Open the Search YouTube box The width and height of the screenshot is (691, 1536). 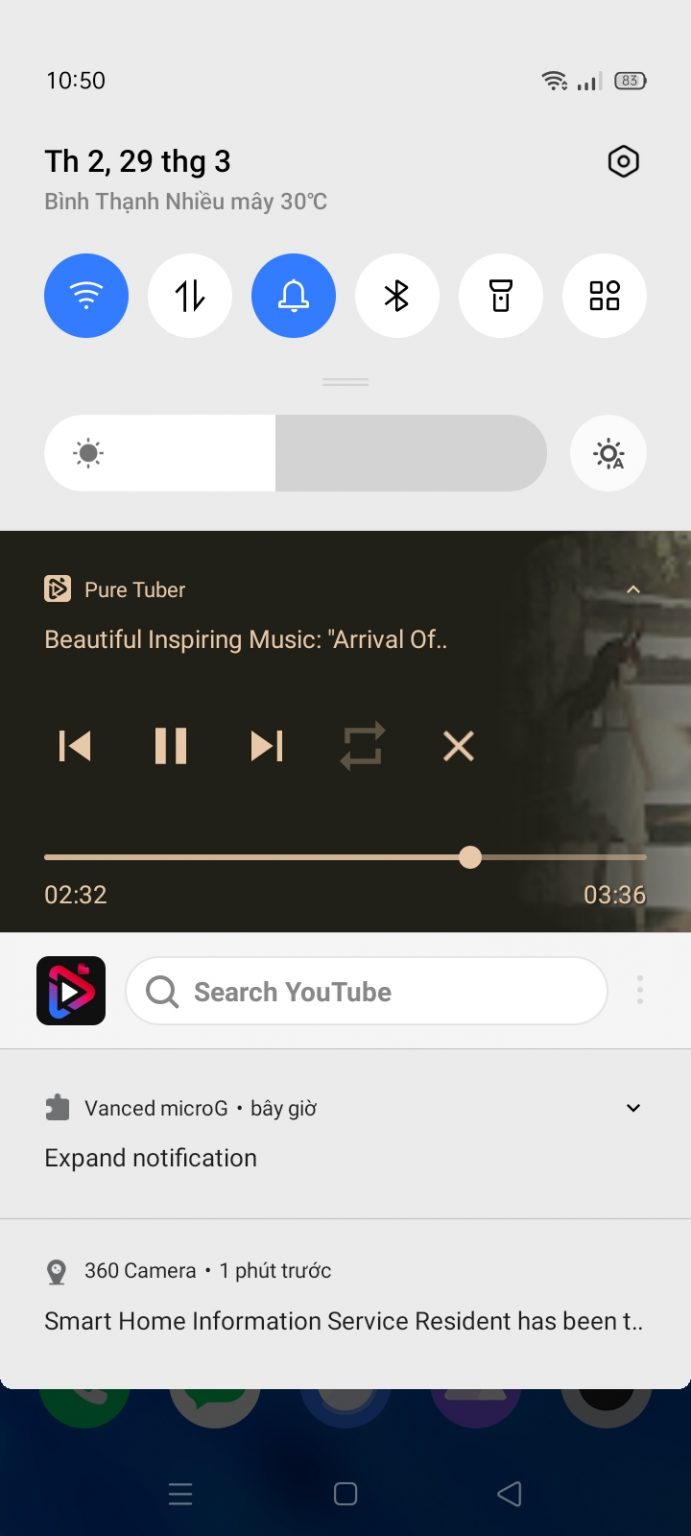[366, 991]
